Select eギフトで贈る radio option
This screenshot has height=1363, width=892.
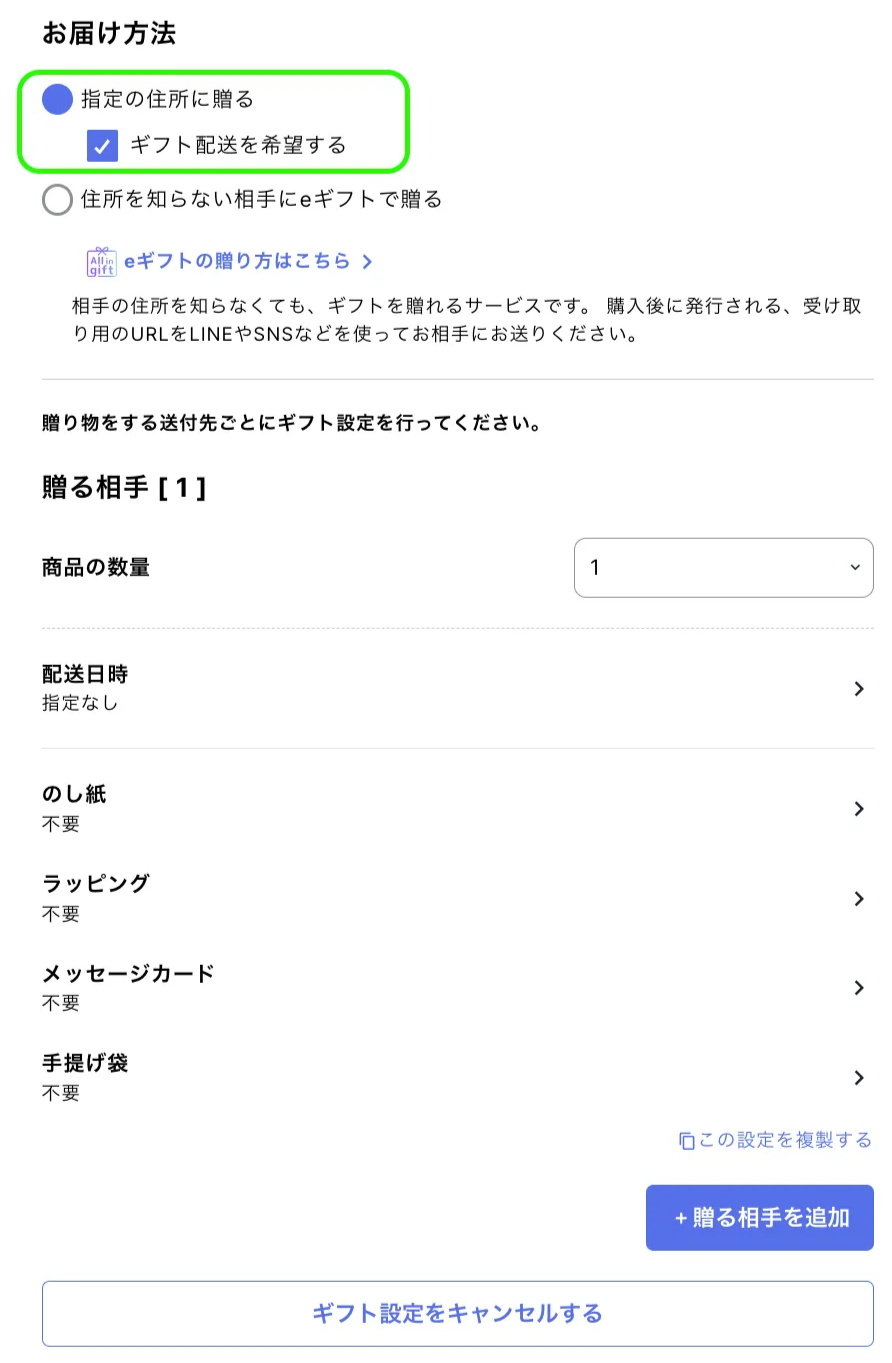pyautogui.click(x=58, y=200)
